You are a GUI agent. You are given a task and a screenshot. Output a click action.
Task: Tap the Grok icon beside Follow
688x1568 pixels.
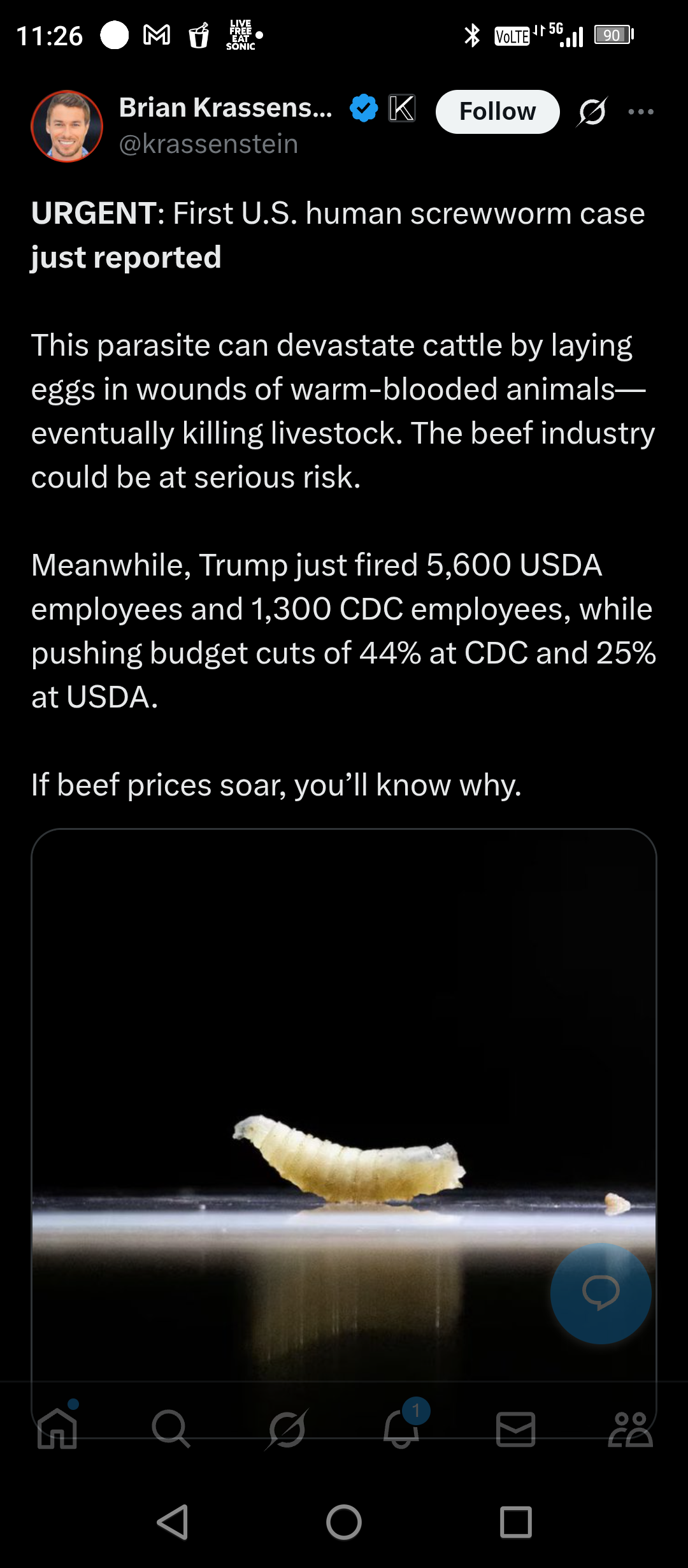(592, 112)
